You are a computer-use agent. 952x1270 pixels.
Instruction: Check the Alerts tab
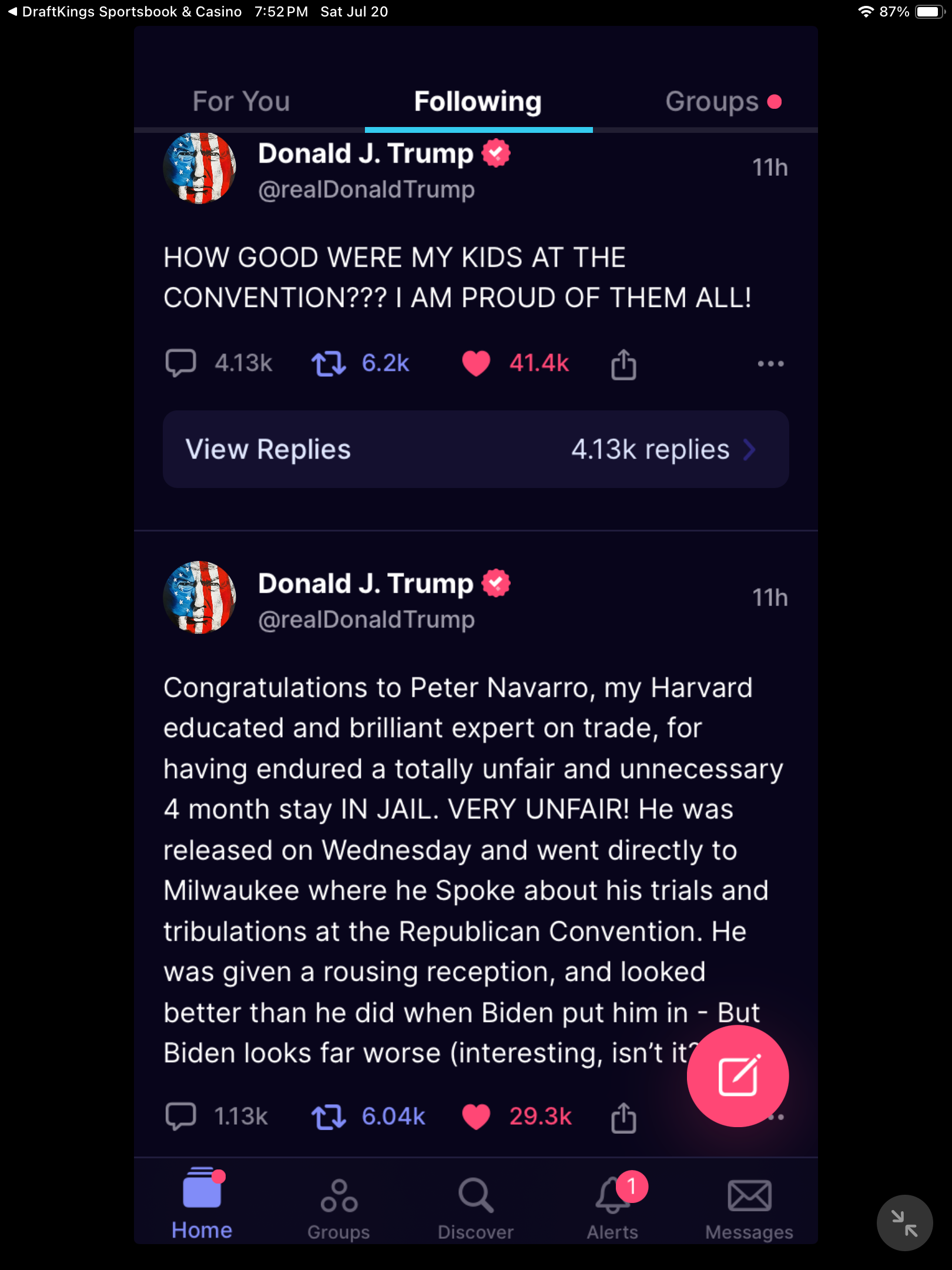pos(612,1208)
